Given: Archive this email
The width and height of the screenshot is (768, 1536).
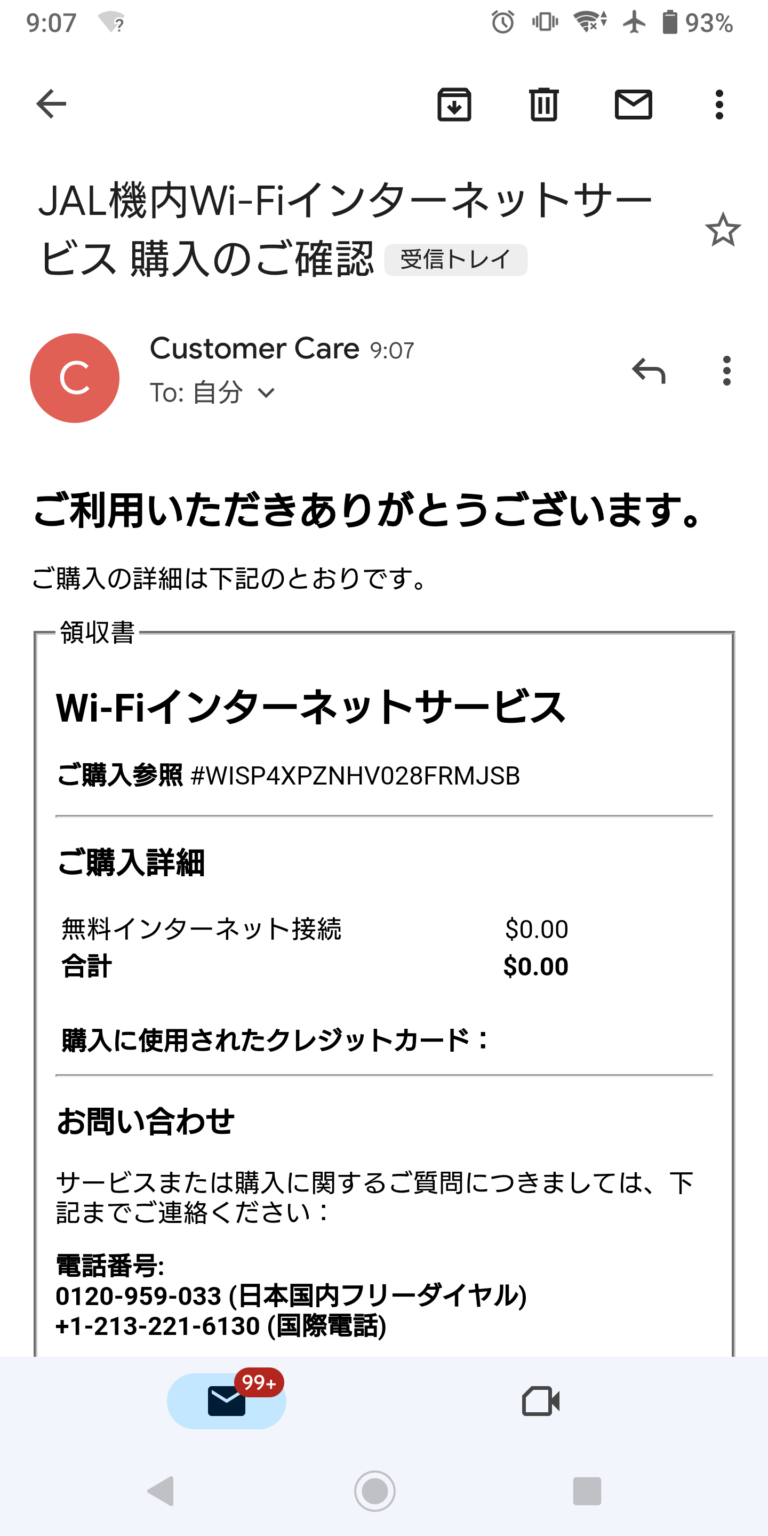Looking at the screenshot, I should click(x=454, y=104).
